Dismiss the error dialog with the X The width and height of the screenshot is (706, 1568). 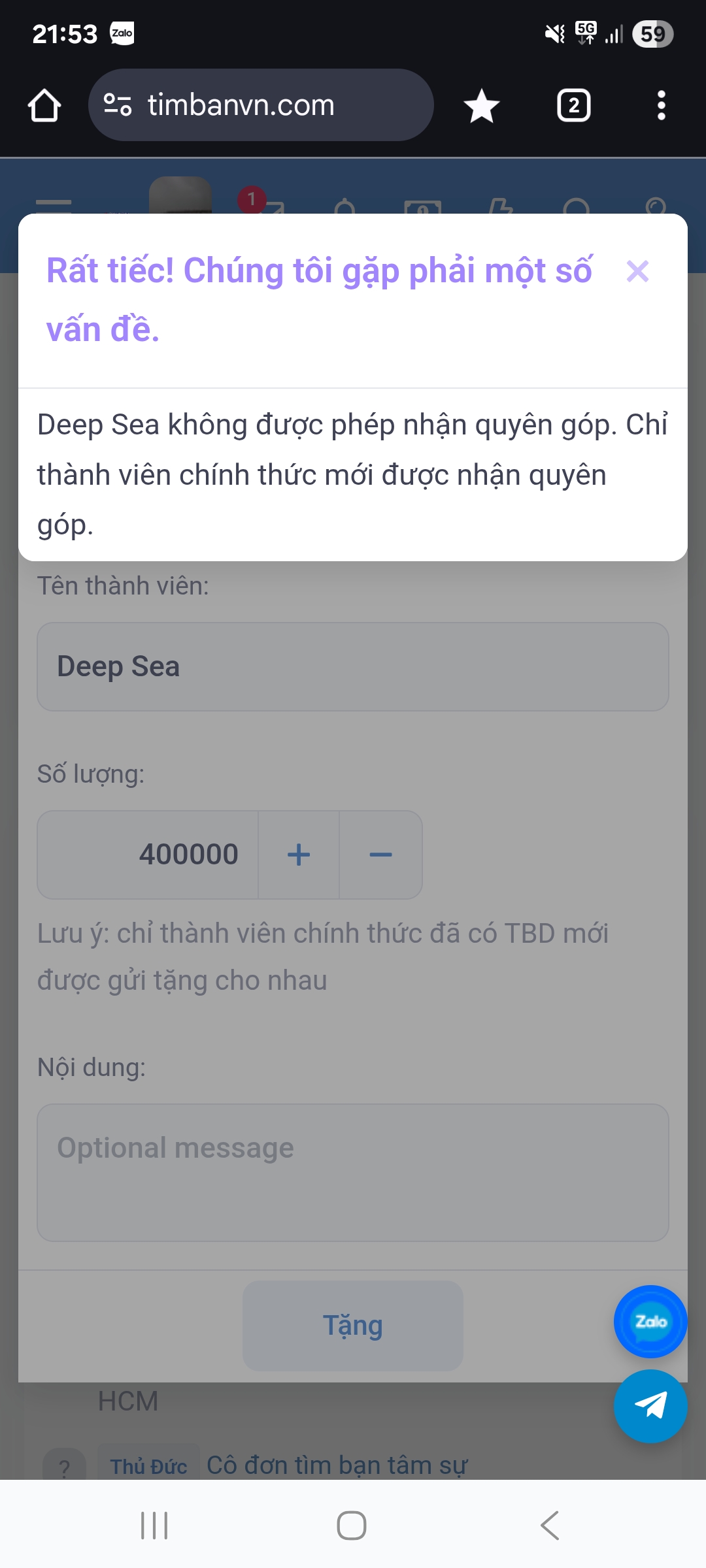(637, 271)
